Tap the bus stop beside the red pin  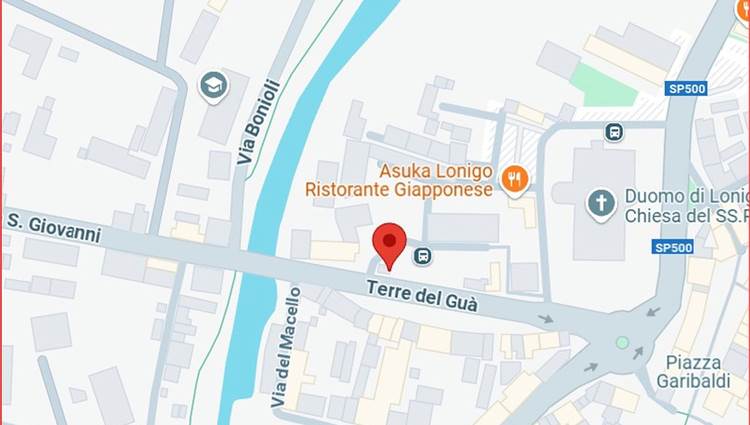tap(423, 256)
